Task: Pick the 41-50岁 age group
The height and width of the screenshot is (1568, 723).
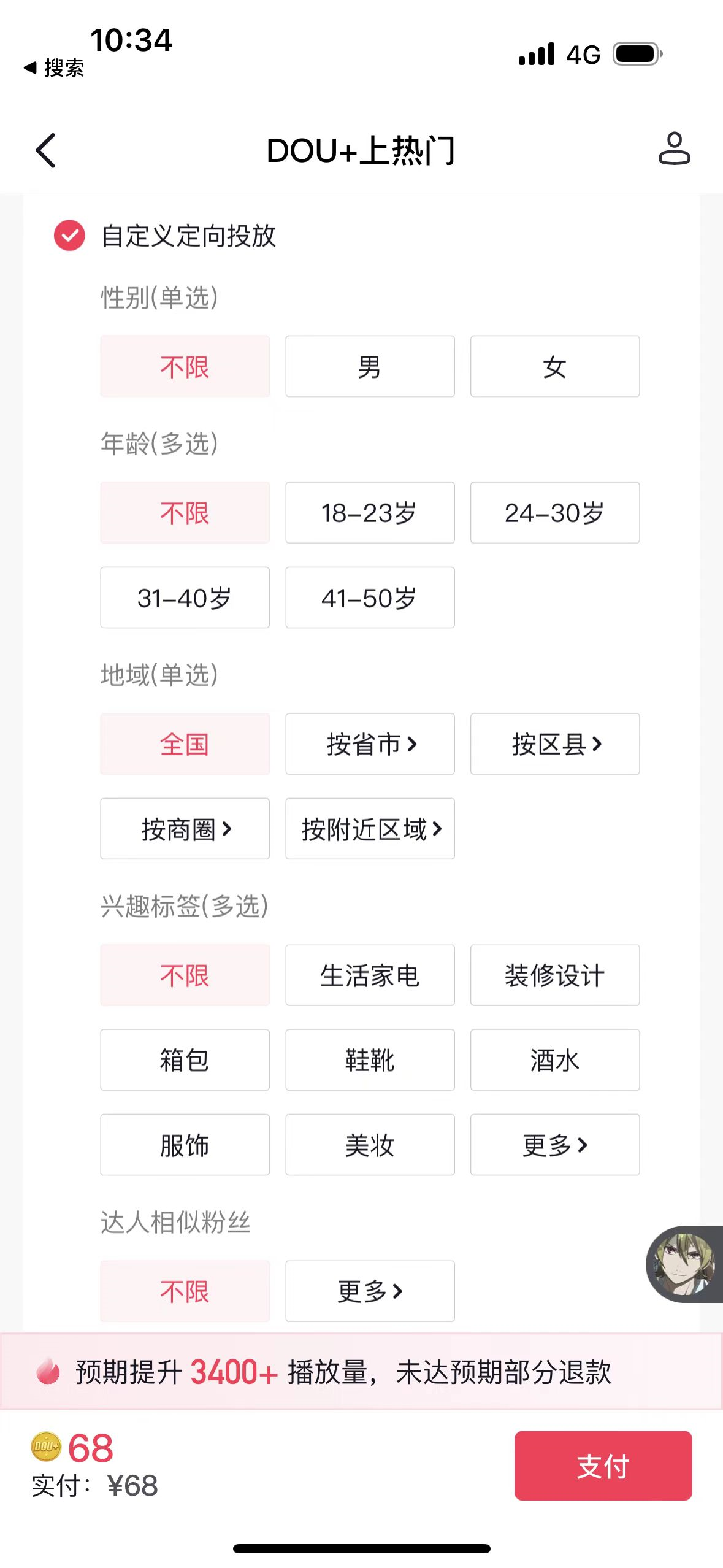Action: [370, 598]
